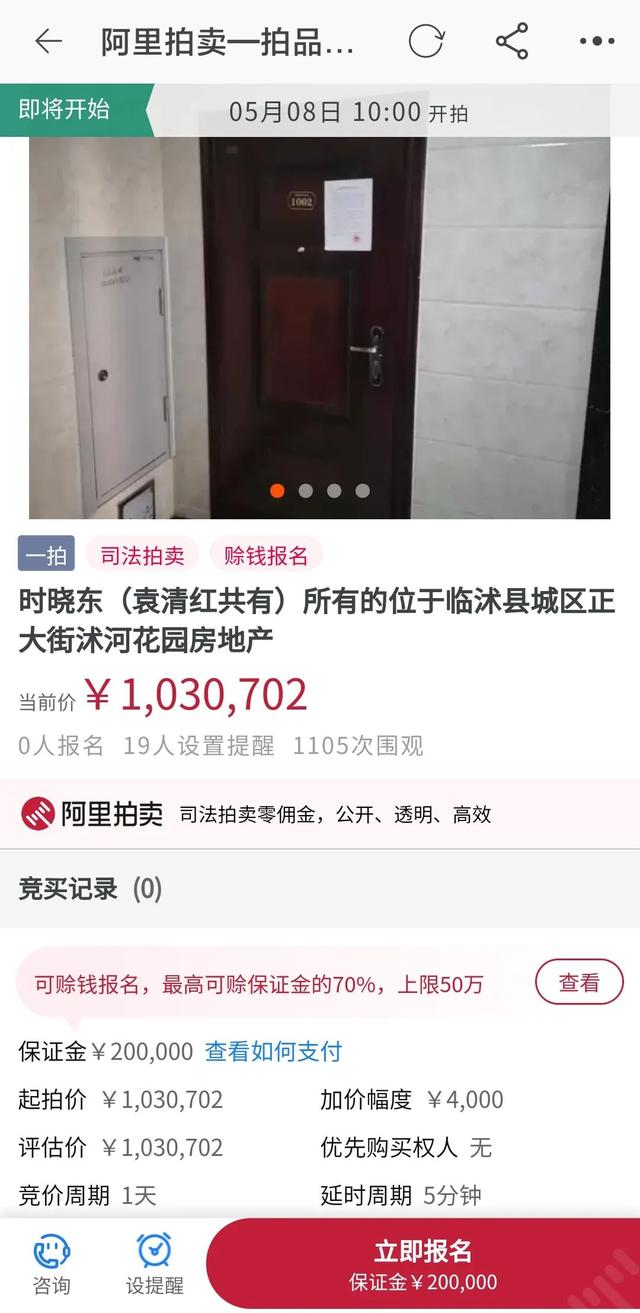640x1313 pixels.
Task: Tap 立即报名 to register now
Action: [423, 1265]
